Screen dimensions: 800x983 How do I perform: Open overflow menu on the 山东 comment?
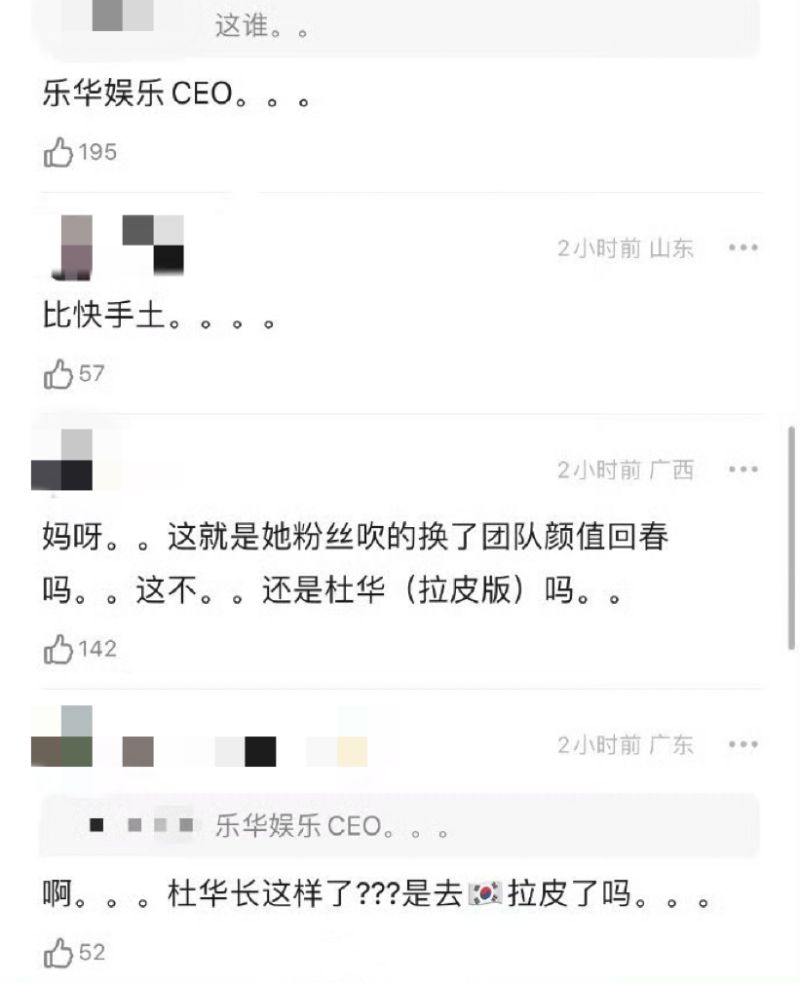743,248
